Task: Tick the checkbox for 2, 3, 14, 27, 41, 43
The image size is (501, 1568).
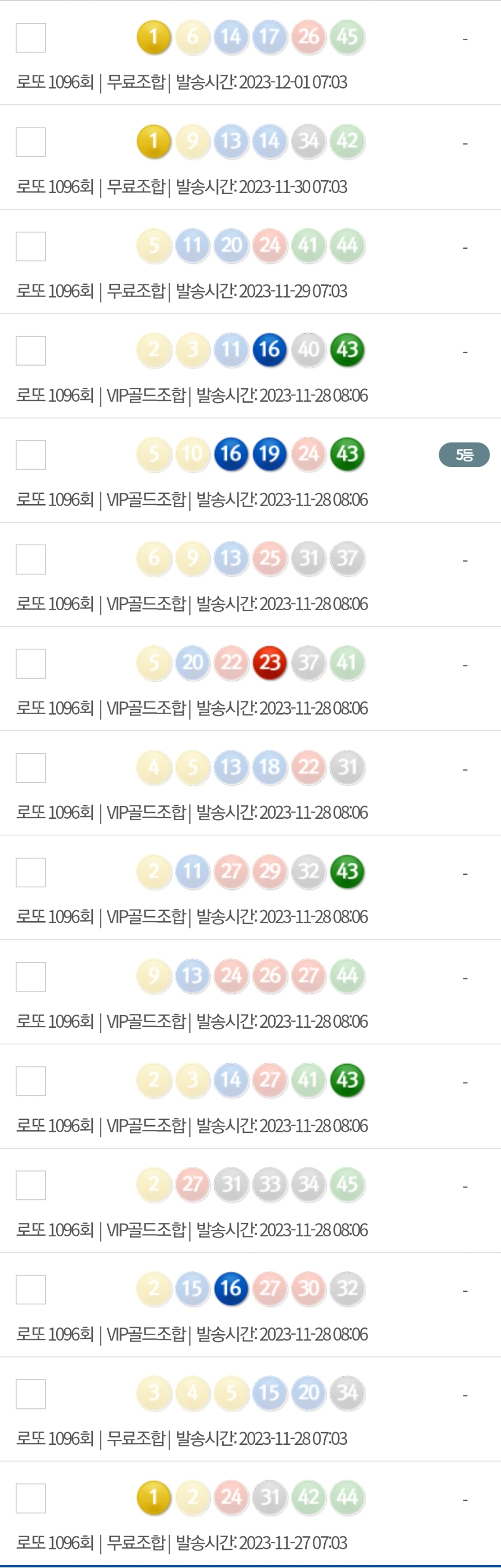Action: 30,1081
